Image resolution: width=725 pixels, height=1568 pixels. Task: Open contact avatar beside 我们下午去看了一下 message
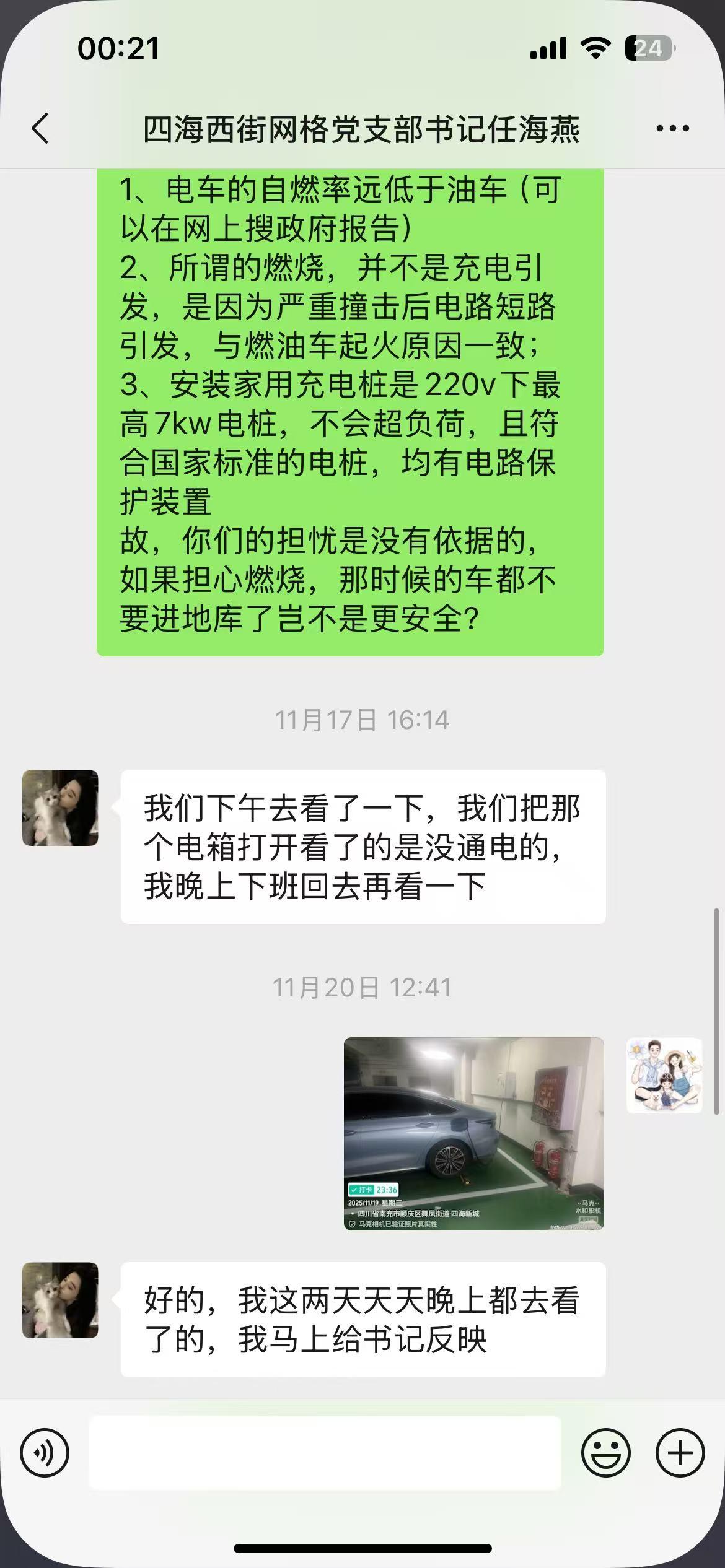pos(60,808)
